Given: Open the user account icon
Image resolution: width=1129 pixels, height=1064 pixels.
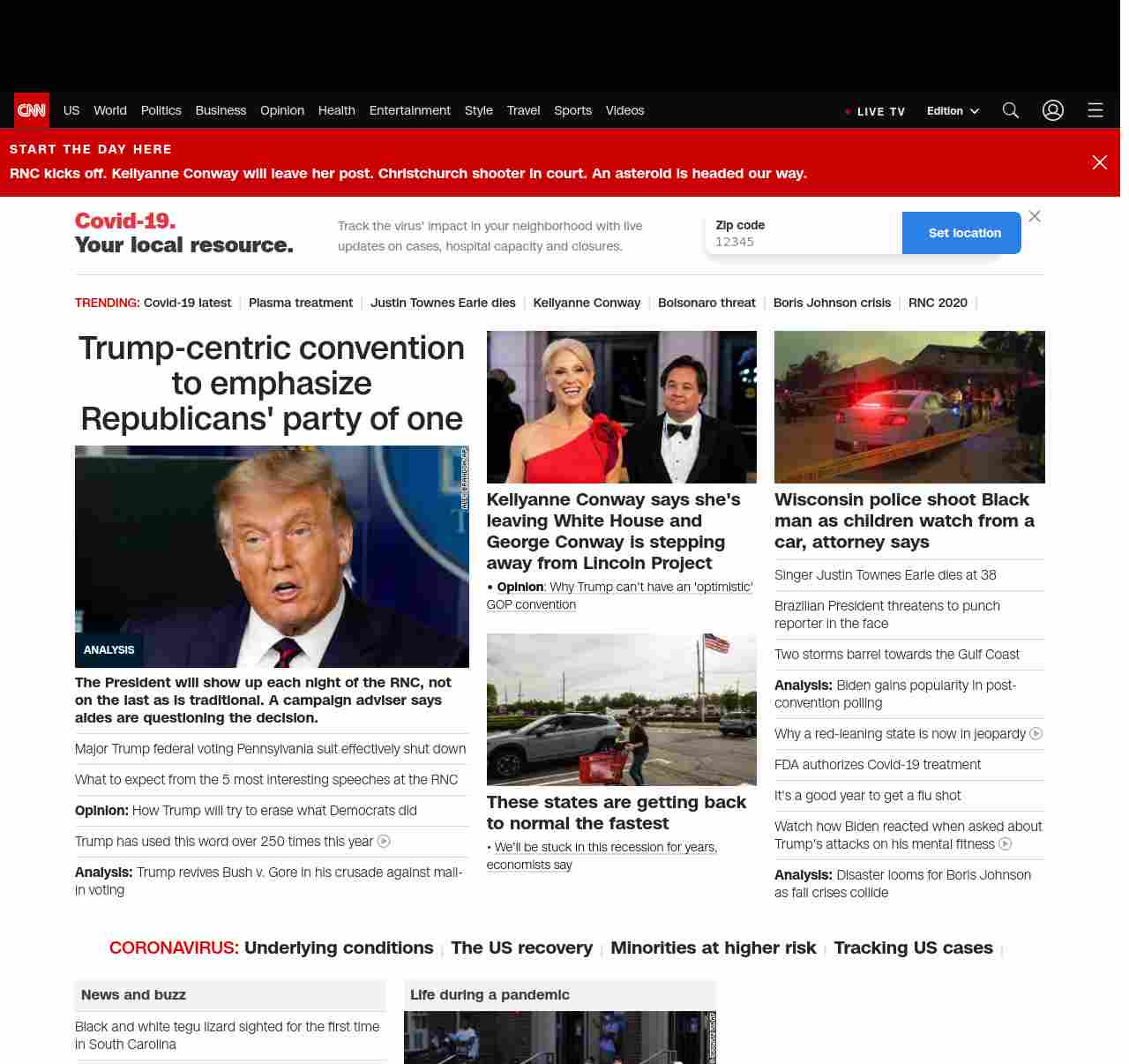Looking at the screenshot, I should [1052, 110].
